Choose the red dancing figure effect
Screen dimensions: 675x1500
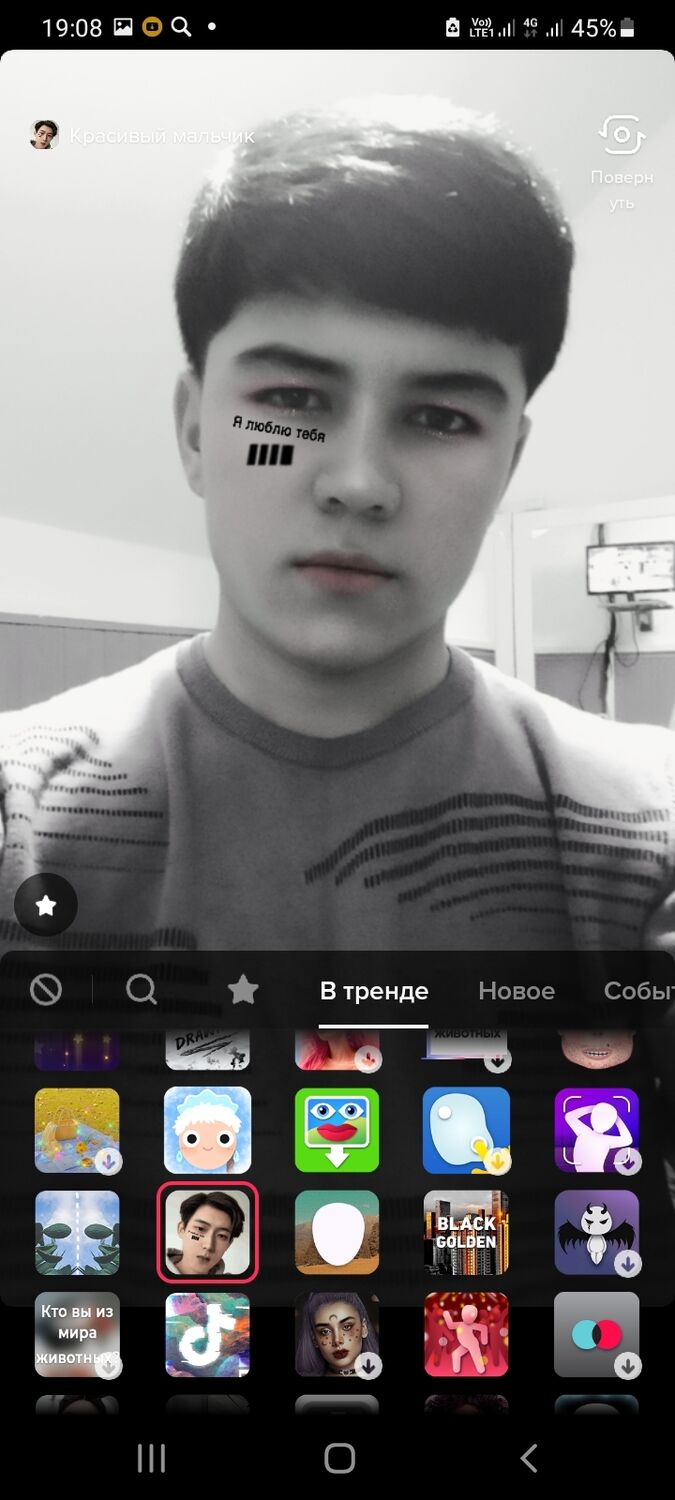[466, 1334]
